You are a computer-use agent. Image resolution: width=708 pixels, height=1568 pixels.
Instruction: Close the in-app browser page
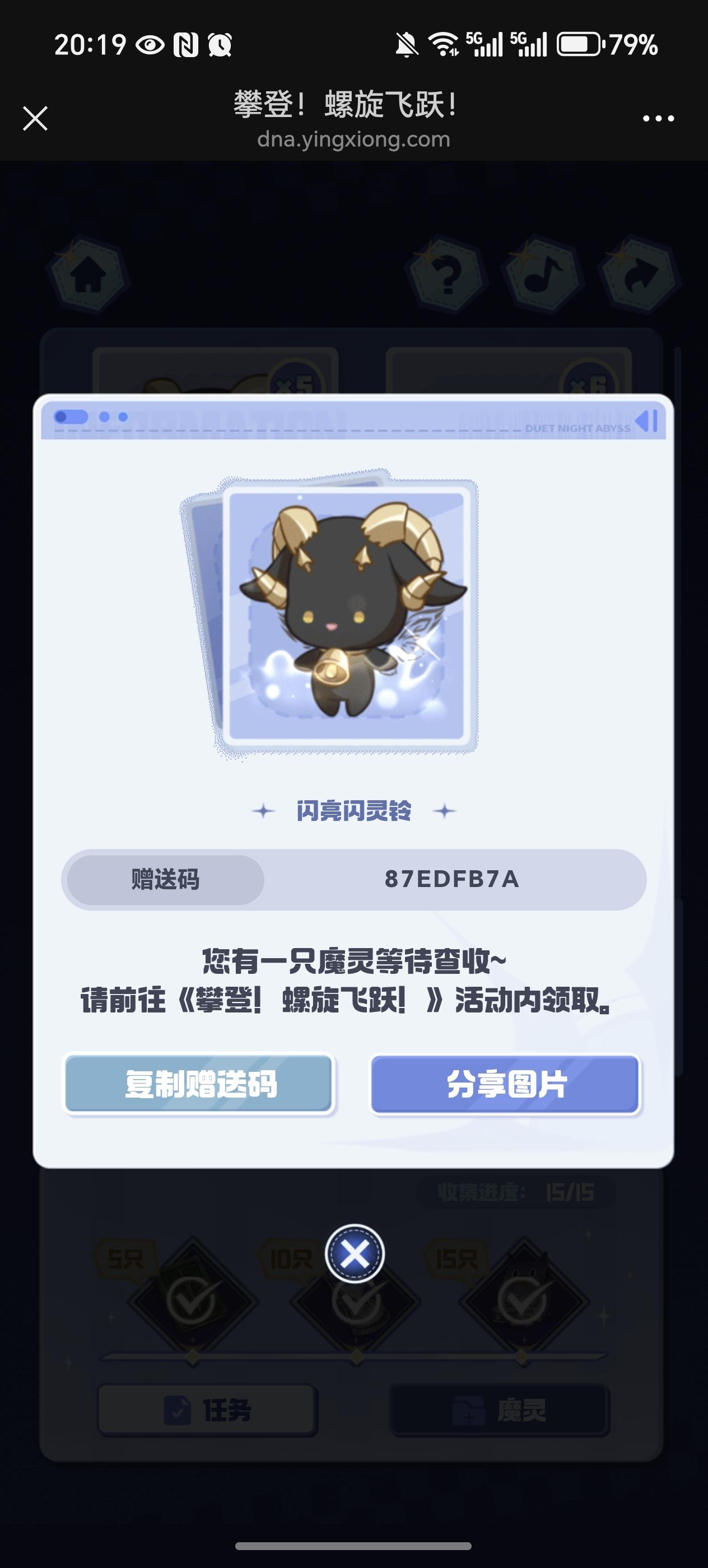(x=35, y=119)
